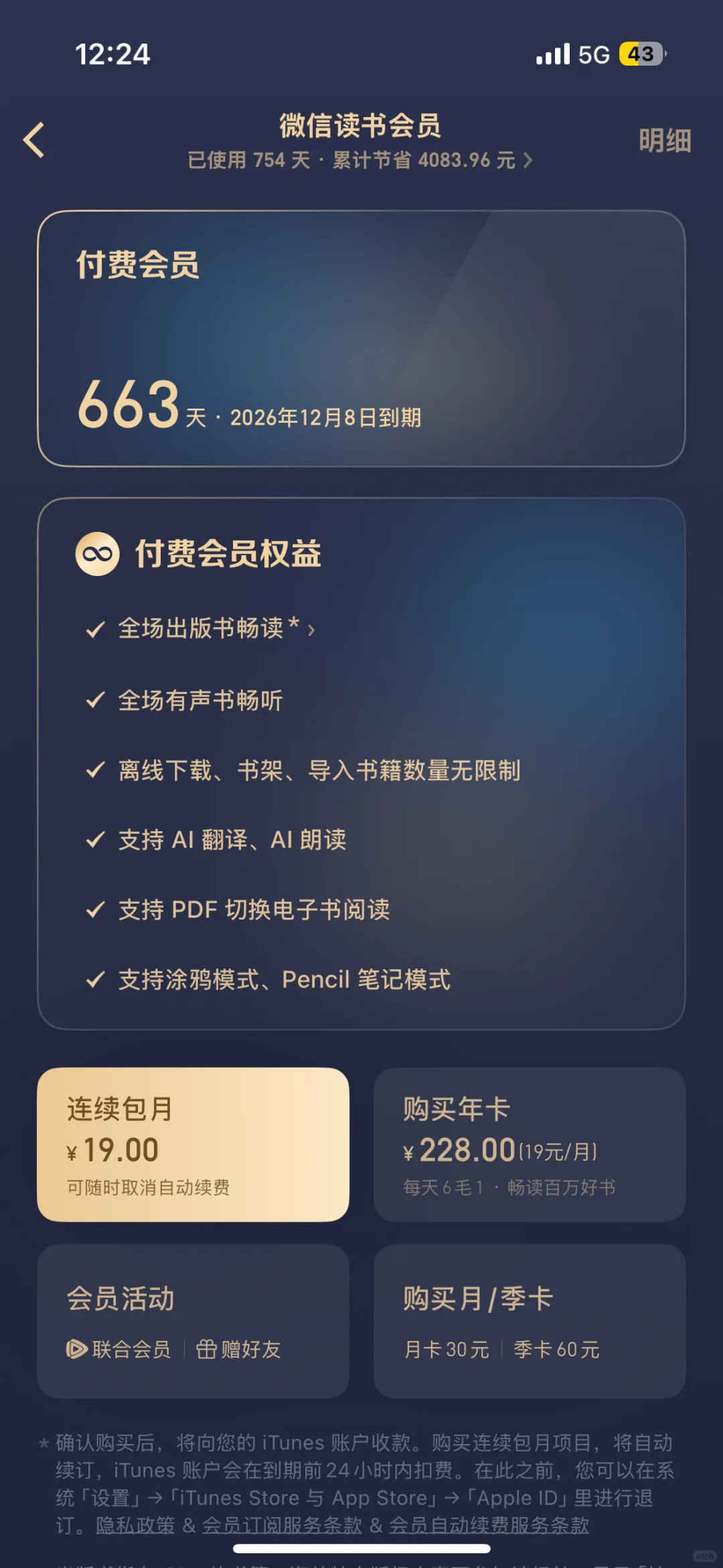
Task: Open the 购买月/季卡 options card
Action: point(530,1321)
